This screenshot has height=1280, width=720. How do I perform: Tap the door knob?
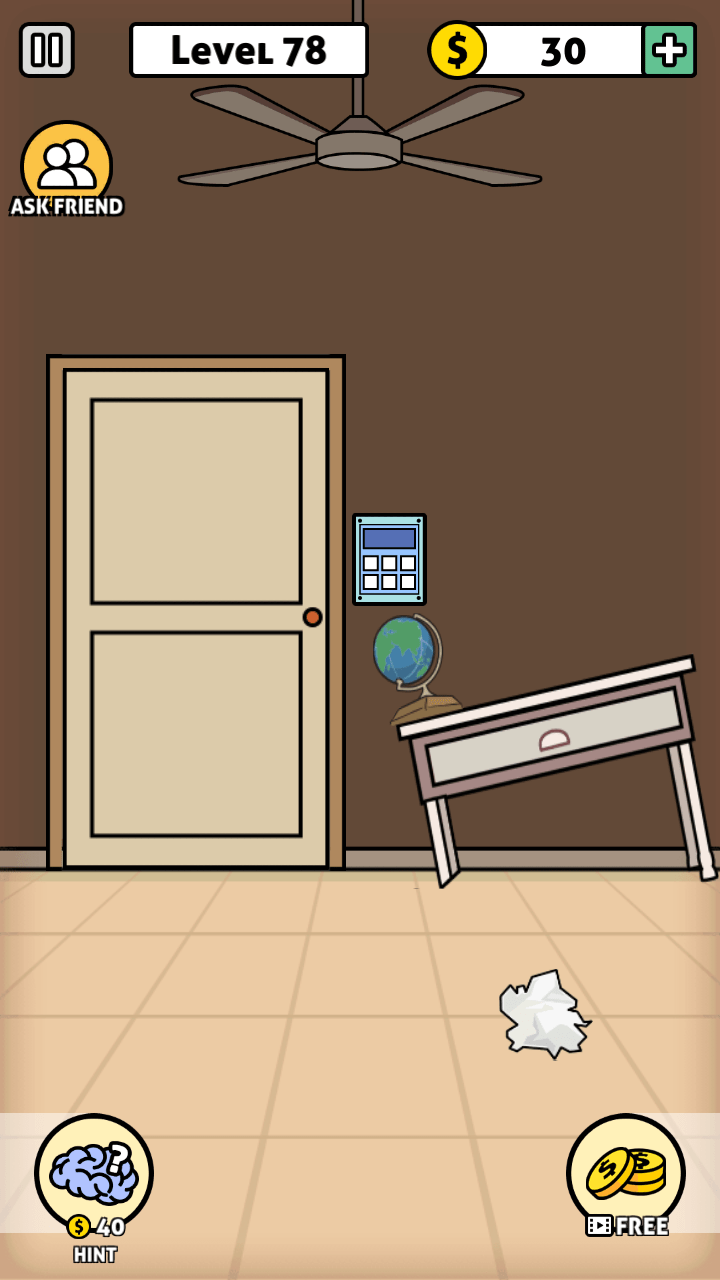tap(312, 617)
